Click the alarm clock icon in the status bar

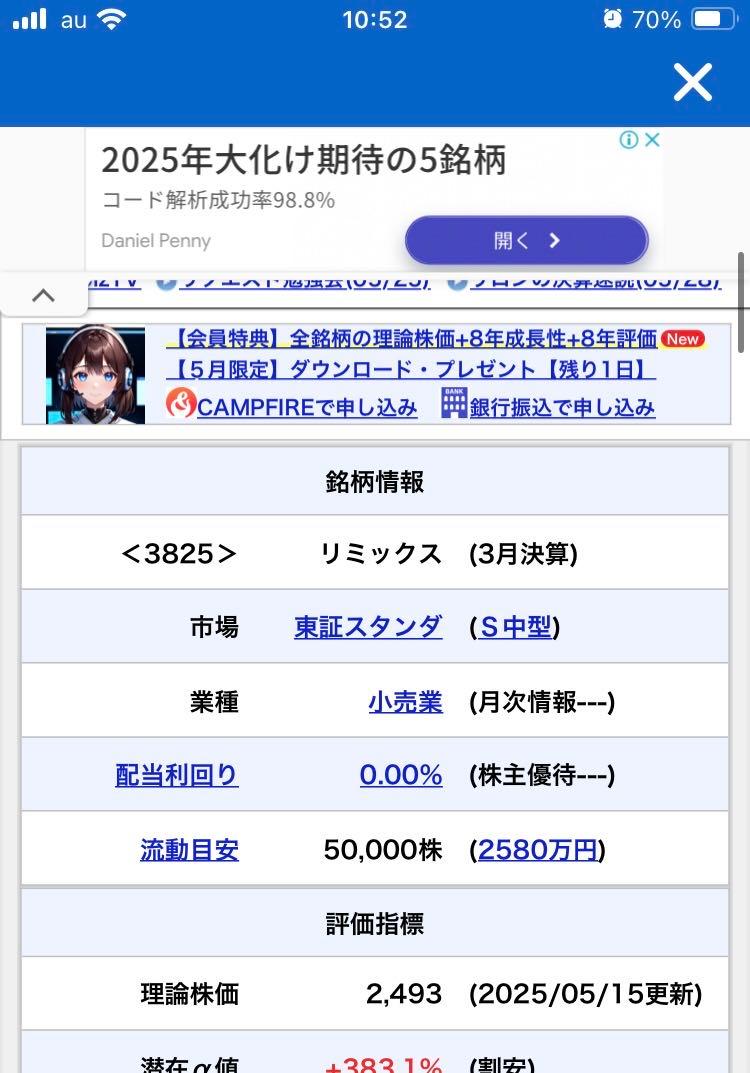pos(611,18)
